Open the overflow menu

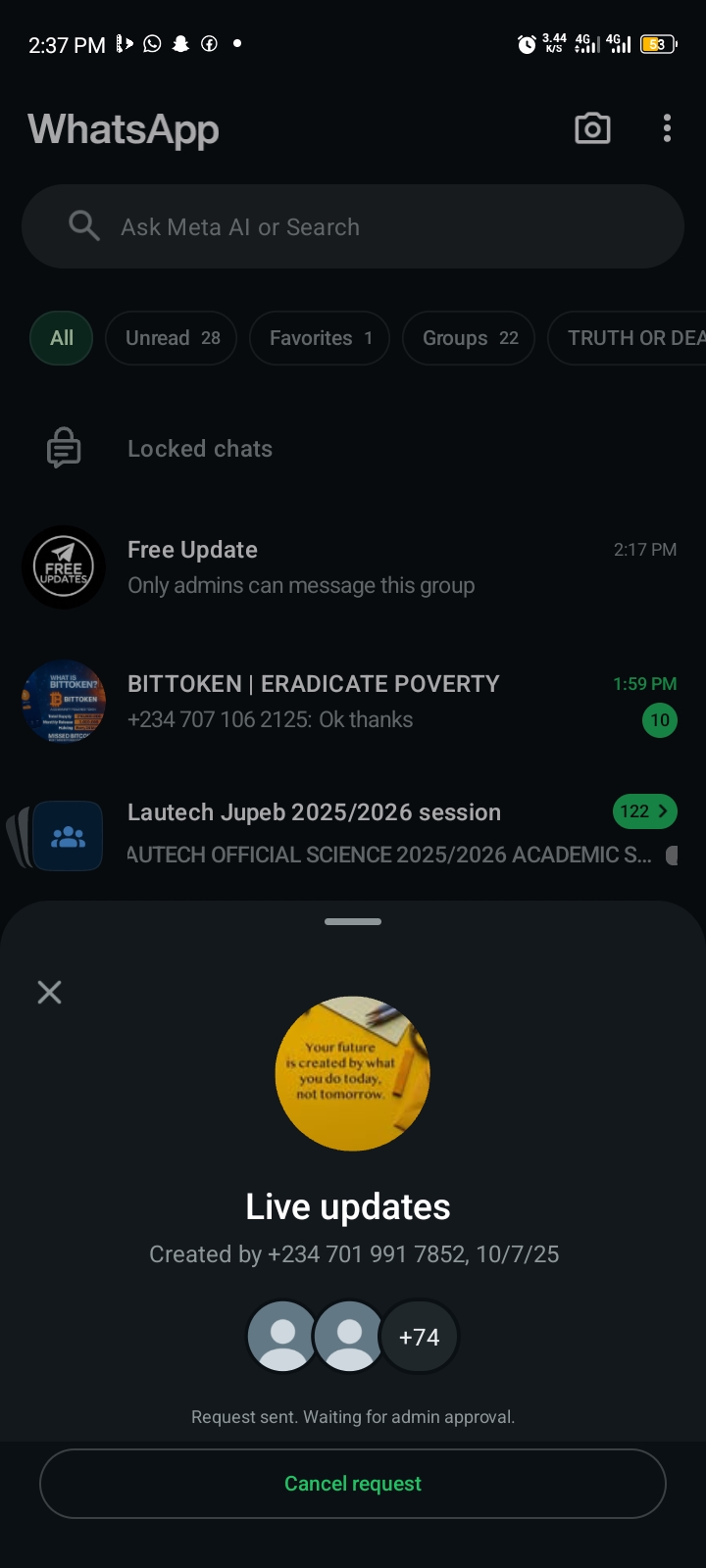(667, 129)
